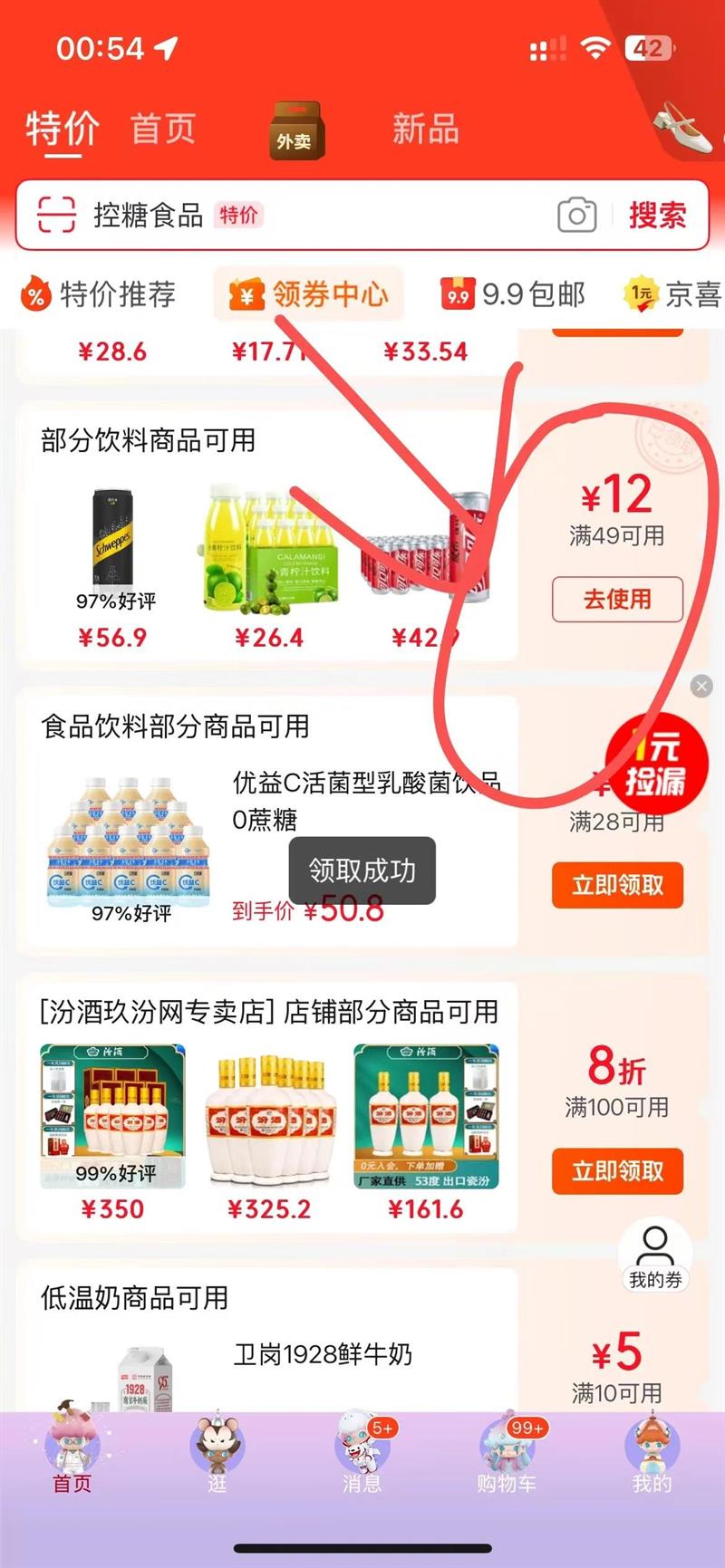
Task: Select the 领券中心 category
Action: (x=310, y=294)
